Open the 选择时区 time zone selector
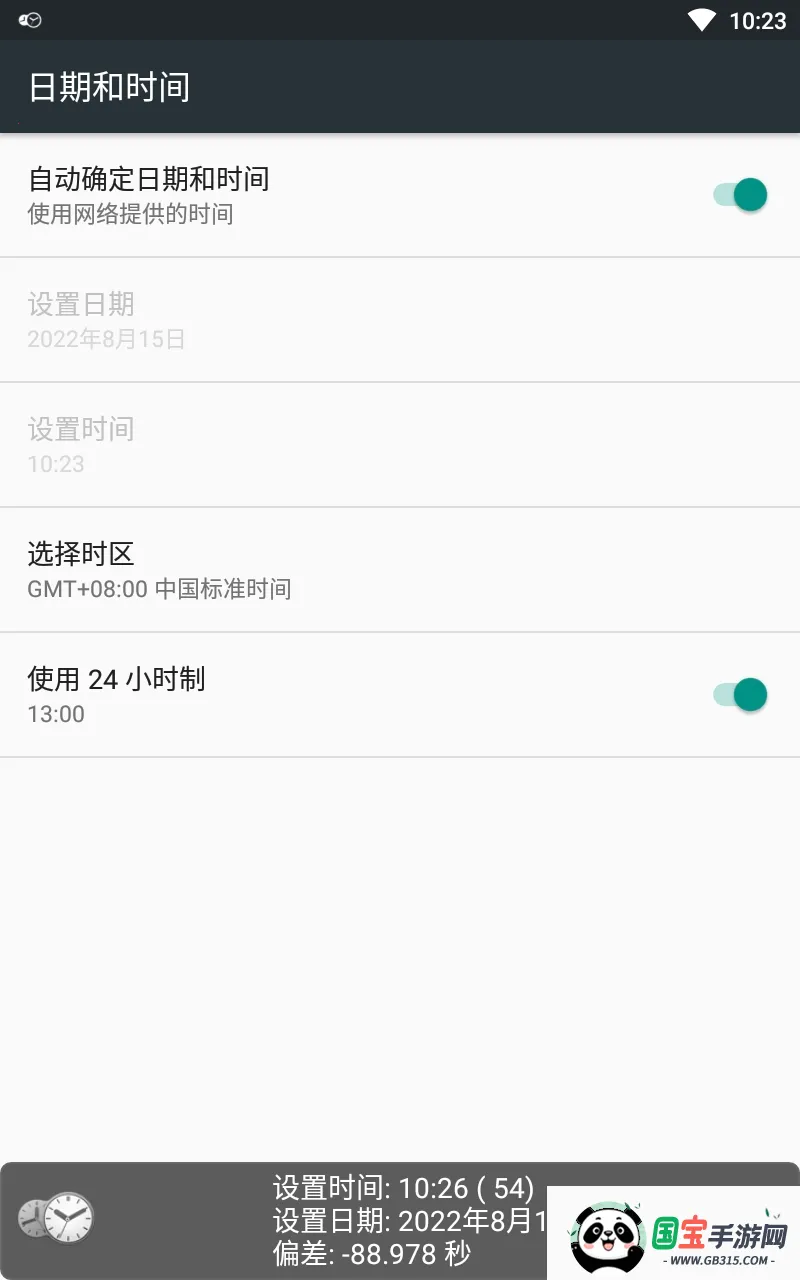This screenshot has width=800, height=1280. click(x=400, y=570)
